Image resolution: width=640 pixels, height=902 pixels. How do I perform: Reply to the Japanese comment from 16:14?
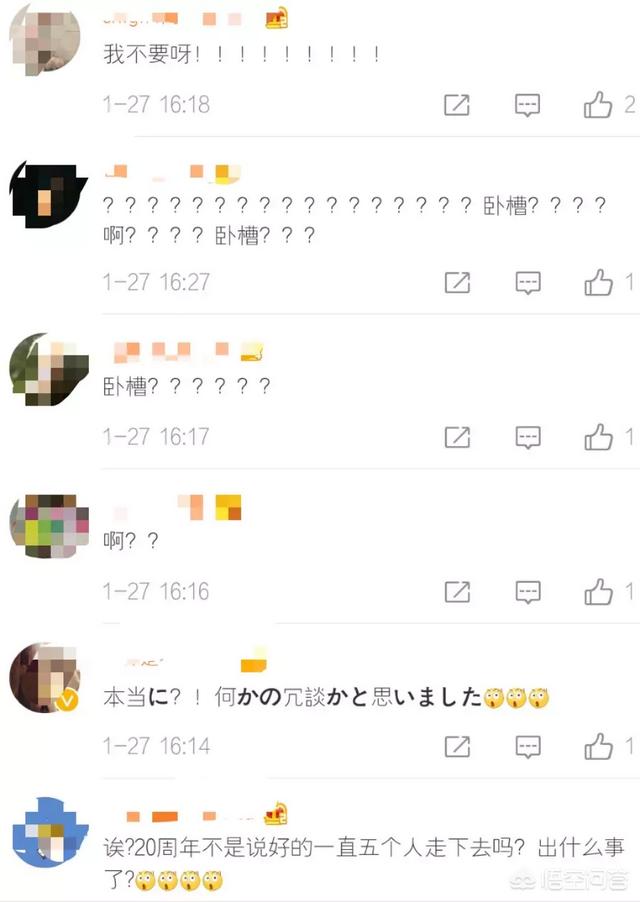click(x=527, y=745)
